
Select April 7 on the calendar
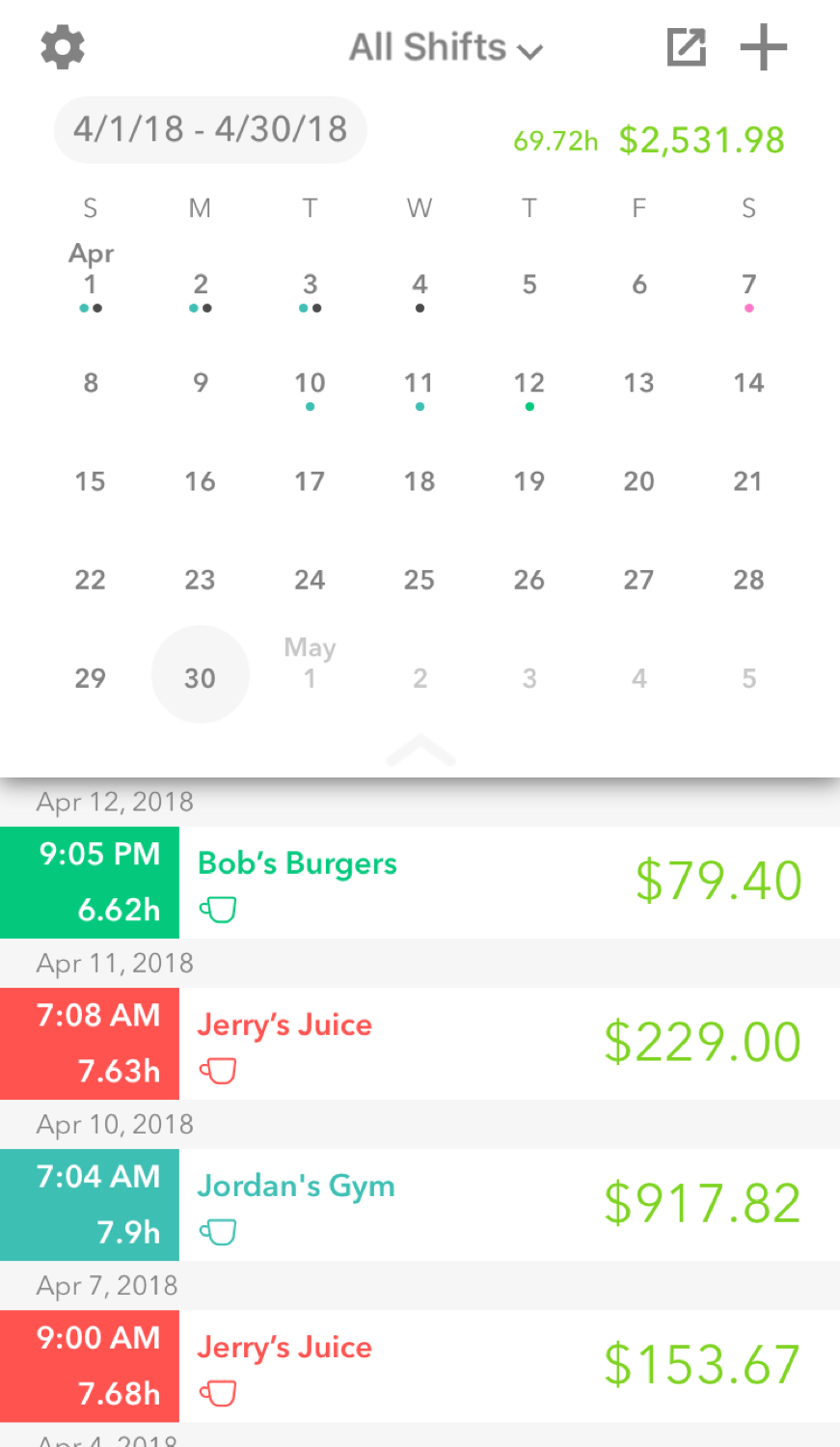point(748,286)
